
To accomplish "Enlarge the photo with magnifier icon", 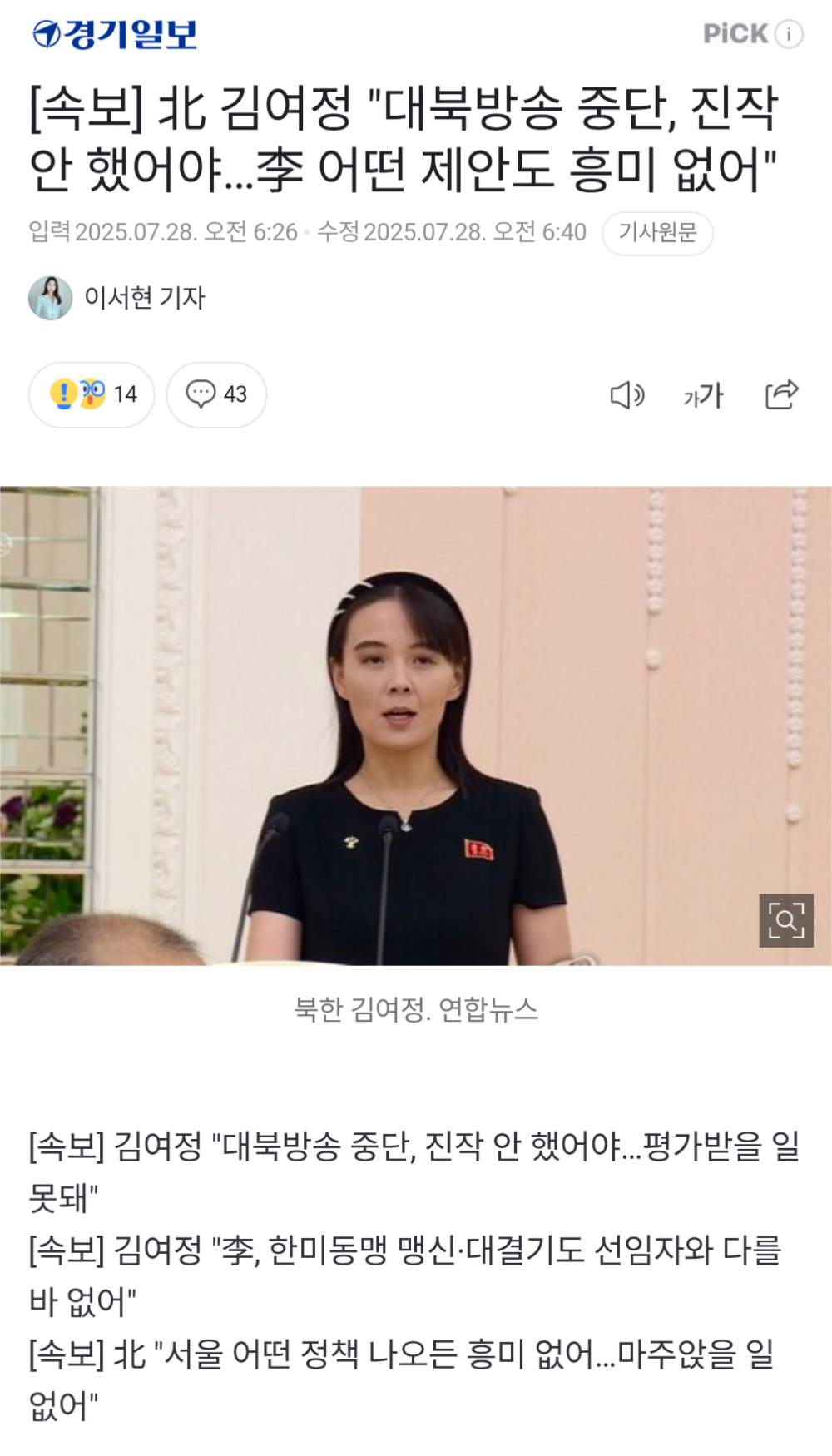I will coord(785,920).
